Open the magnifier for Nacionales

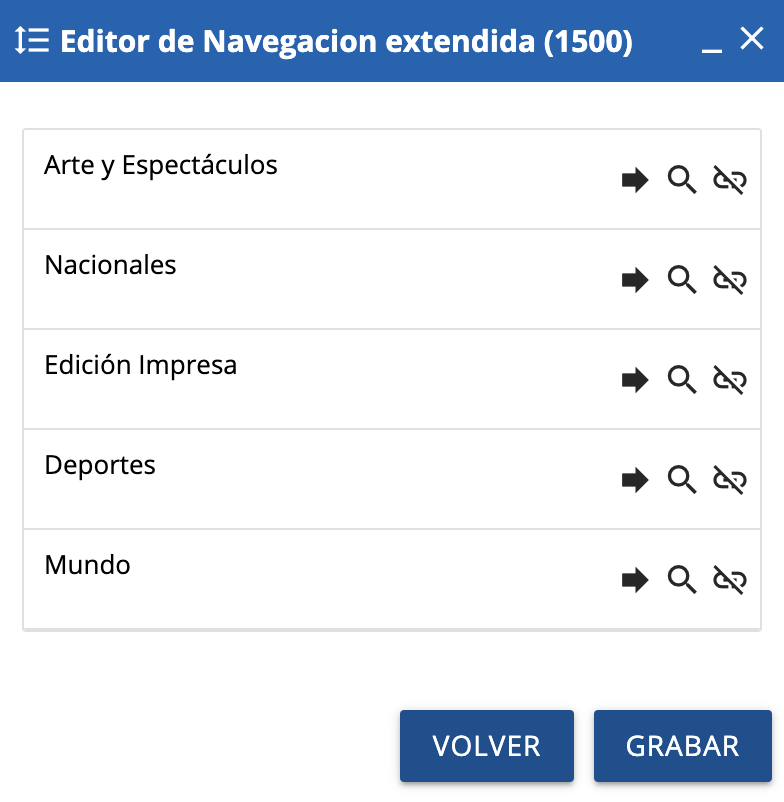pyautogui.click(x=682, y=281)
